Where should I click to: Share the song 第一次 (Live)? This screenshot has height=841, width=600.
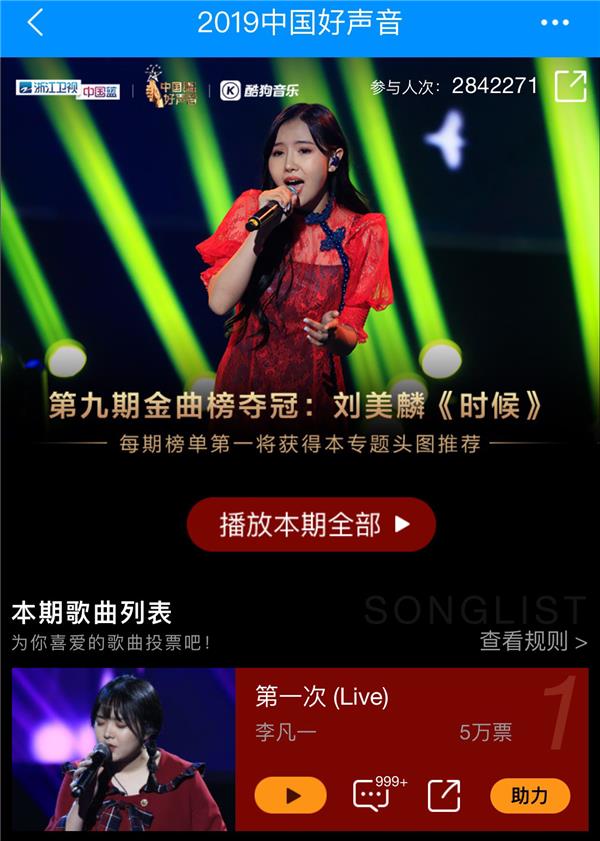(444, 796)
